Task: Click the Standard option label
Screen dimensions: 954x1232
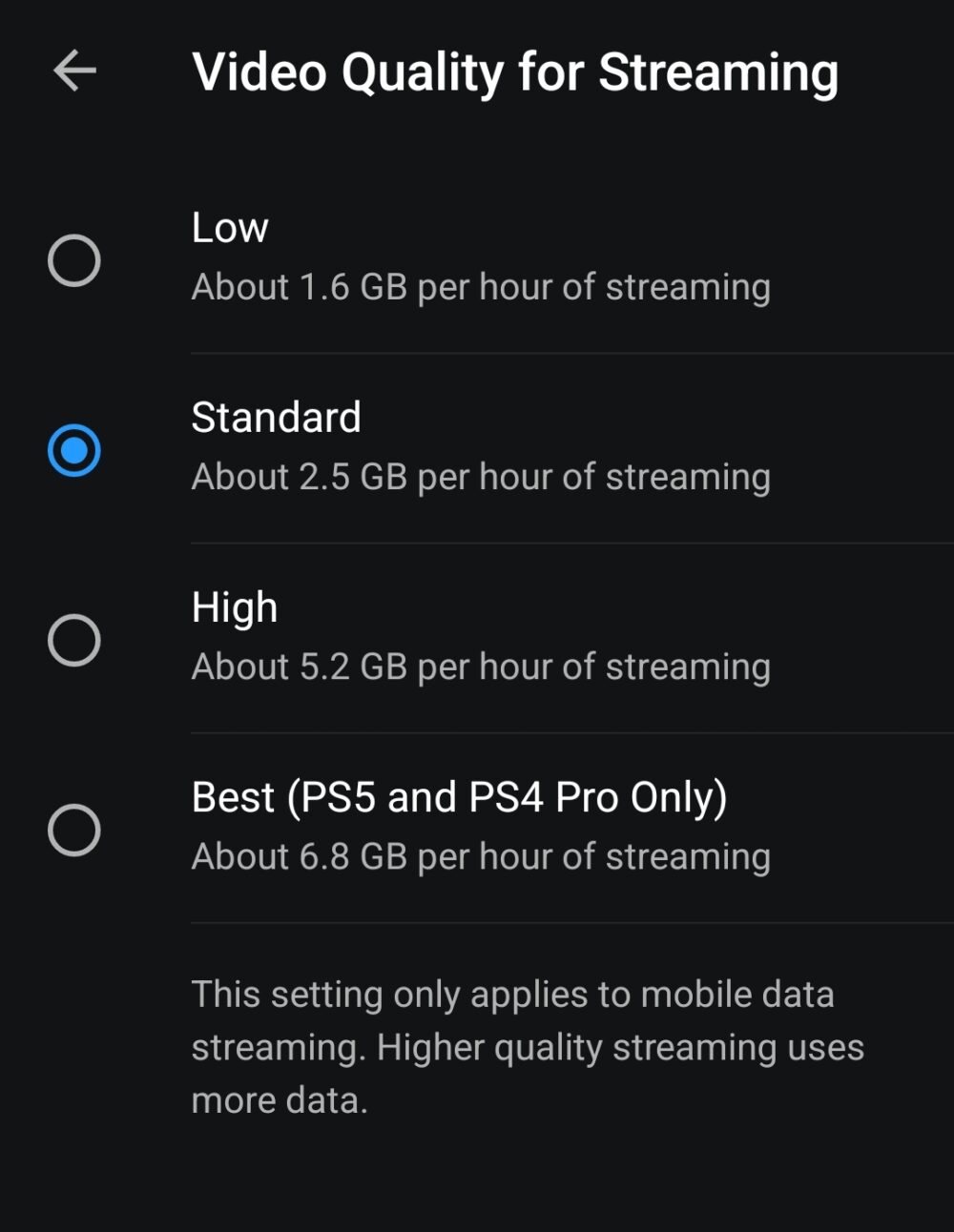Action: coord(277,417)
